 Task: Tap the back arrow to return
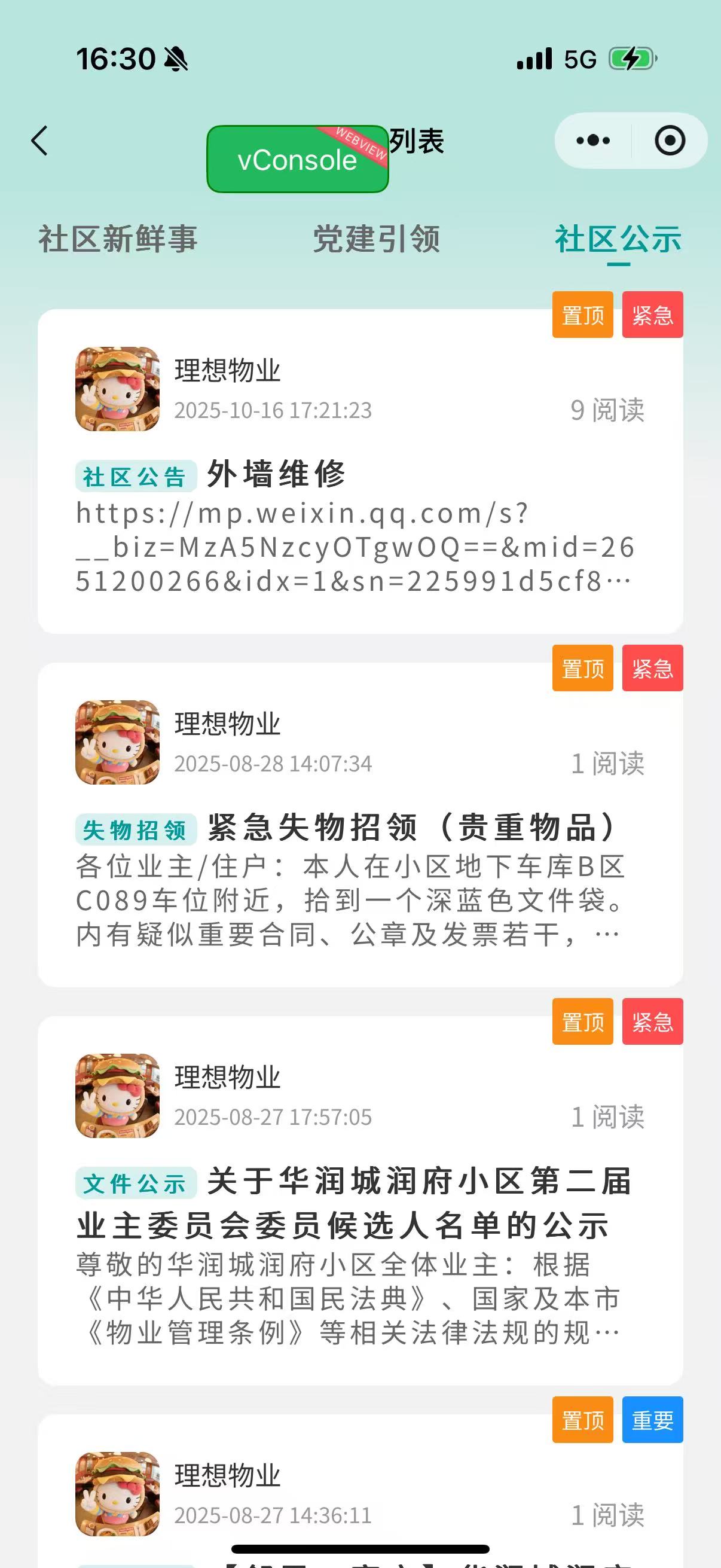[x=40, y=139]
